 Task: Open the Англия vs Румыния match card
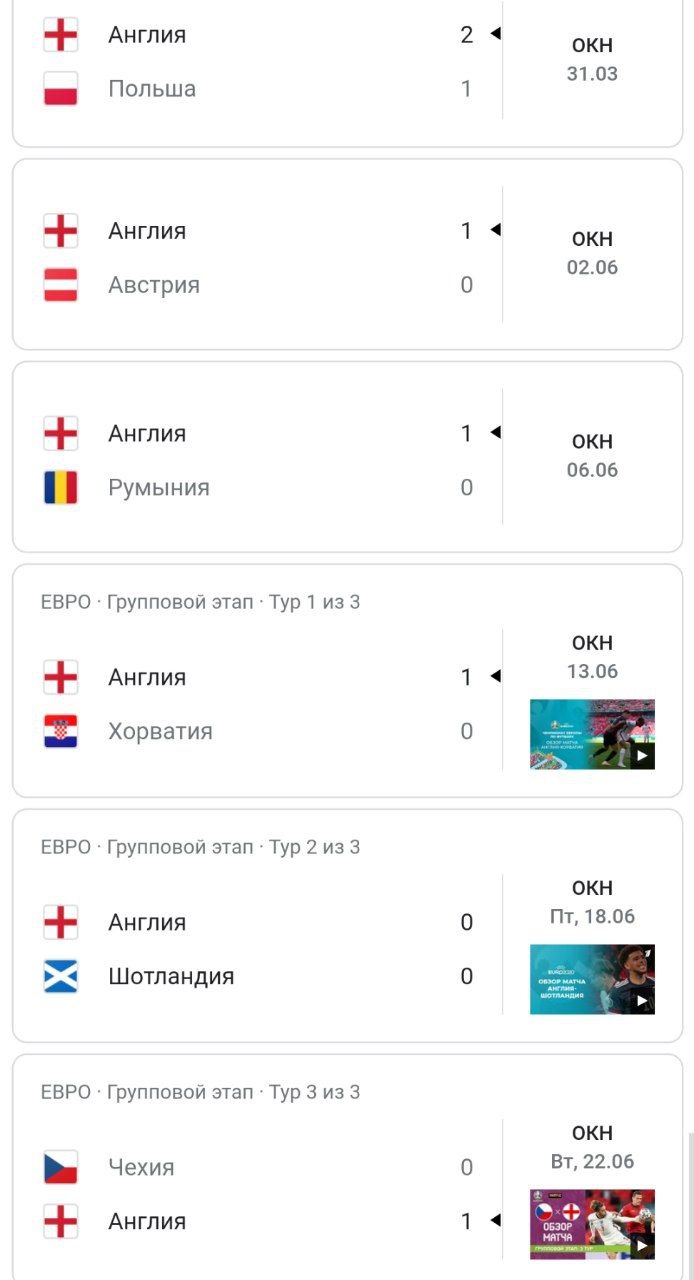[x=347, y=457]
